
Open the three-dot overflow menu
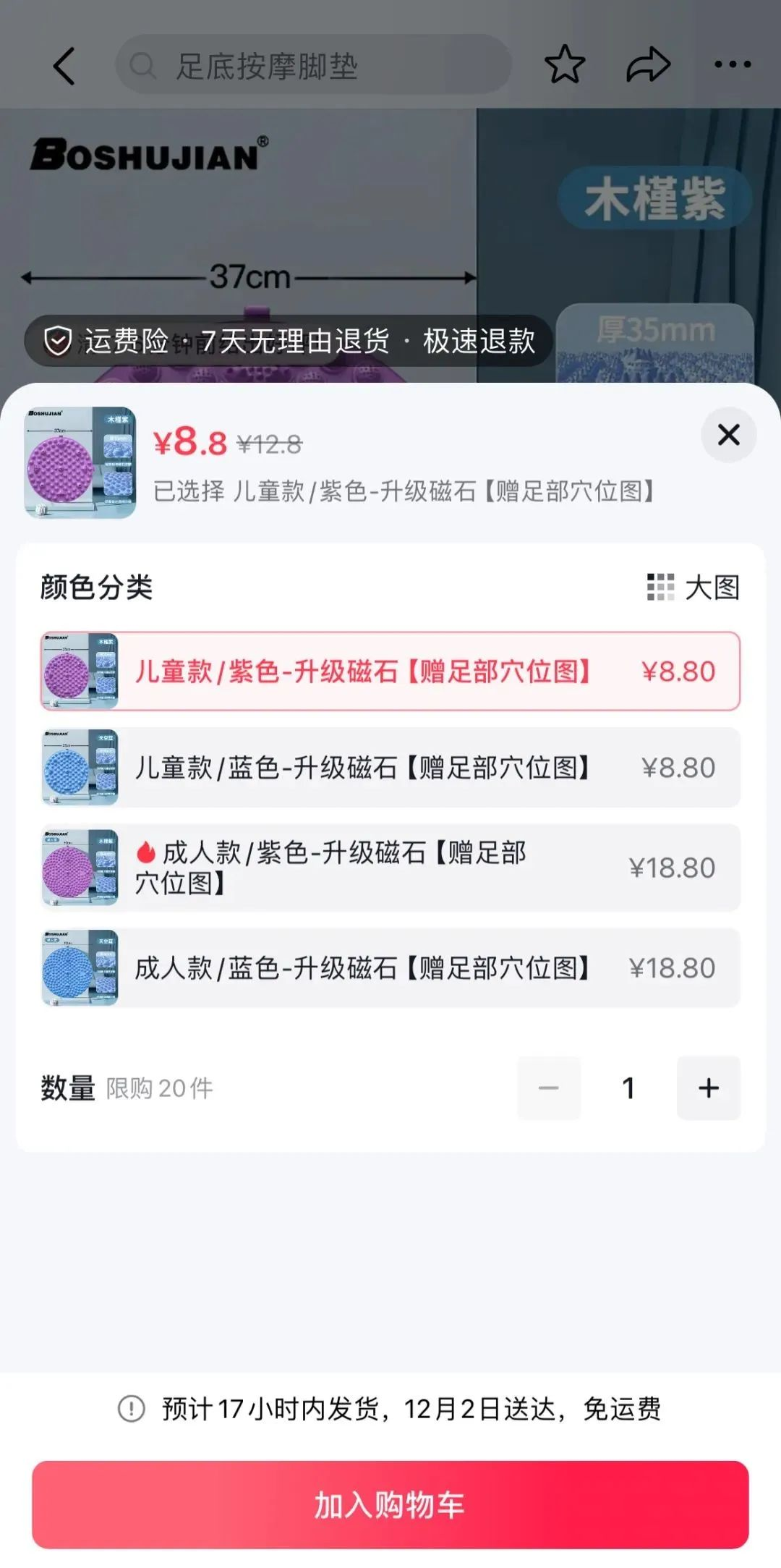[732, 65]
